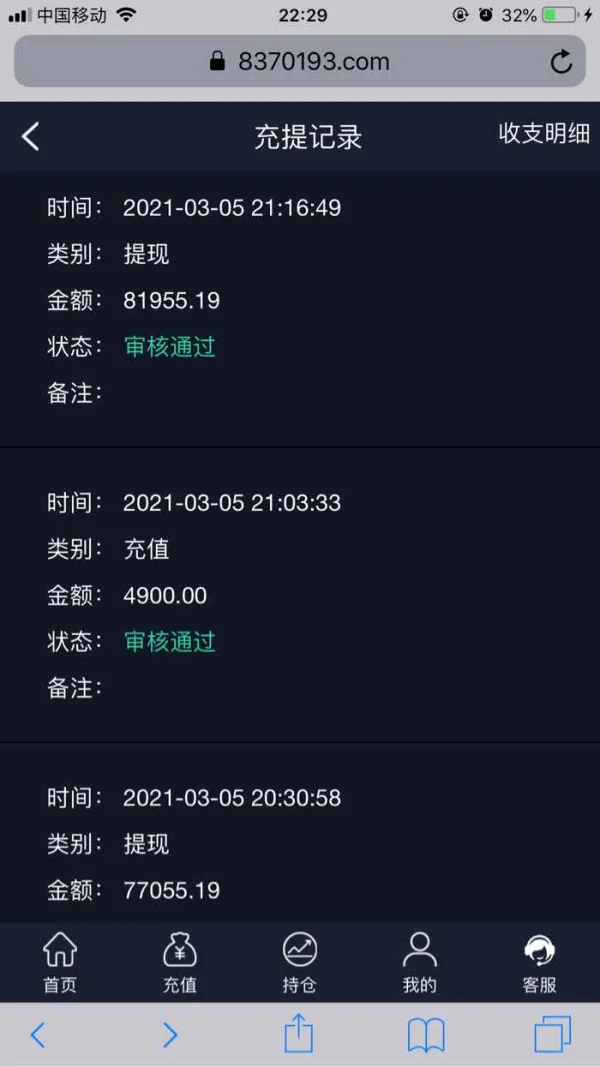Go to previous page in Safari

38,1035
